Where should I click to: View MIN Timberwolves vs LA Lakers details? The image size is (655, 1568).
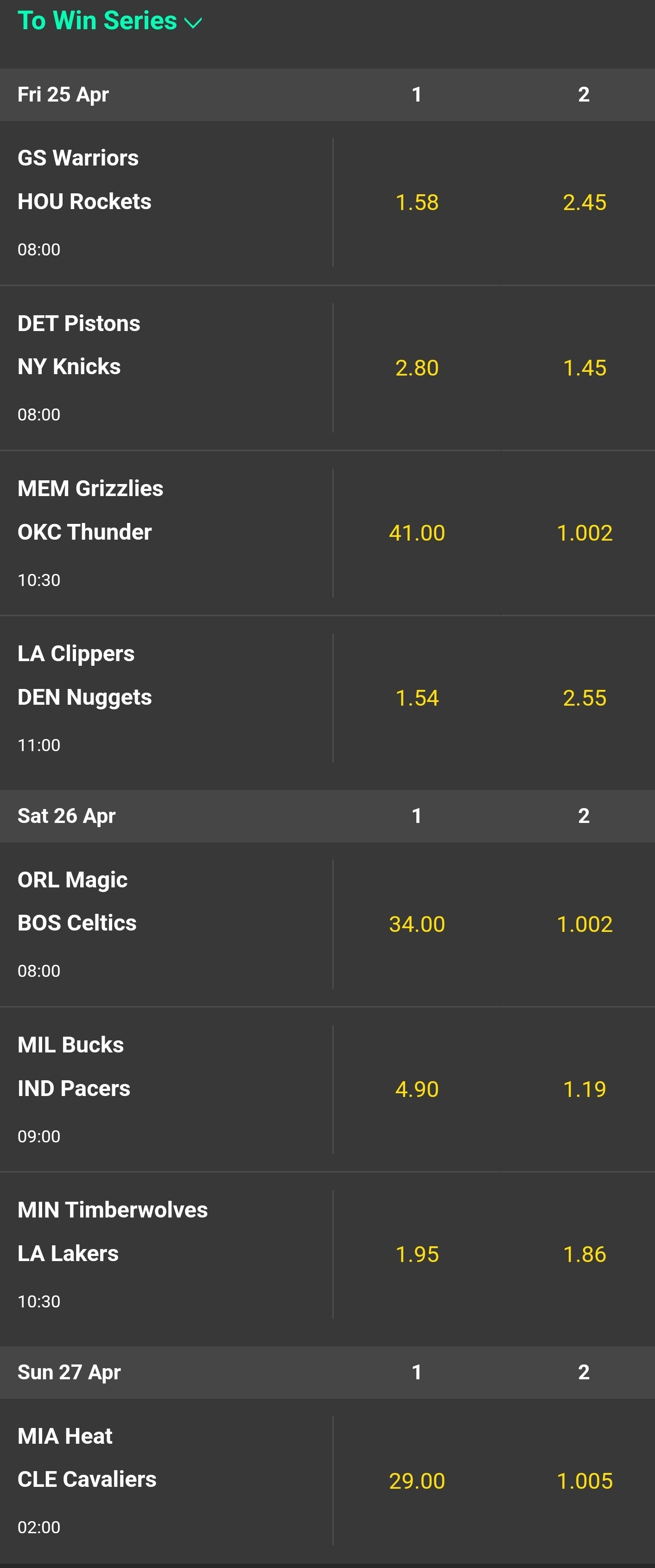[166, 1255]
